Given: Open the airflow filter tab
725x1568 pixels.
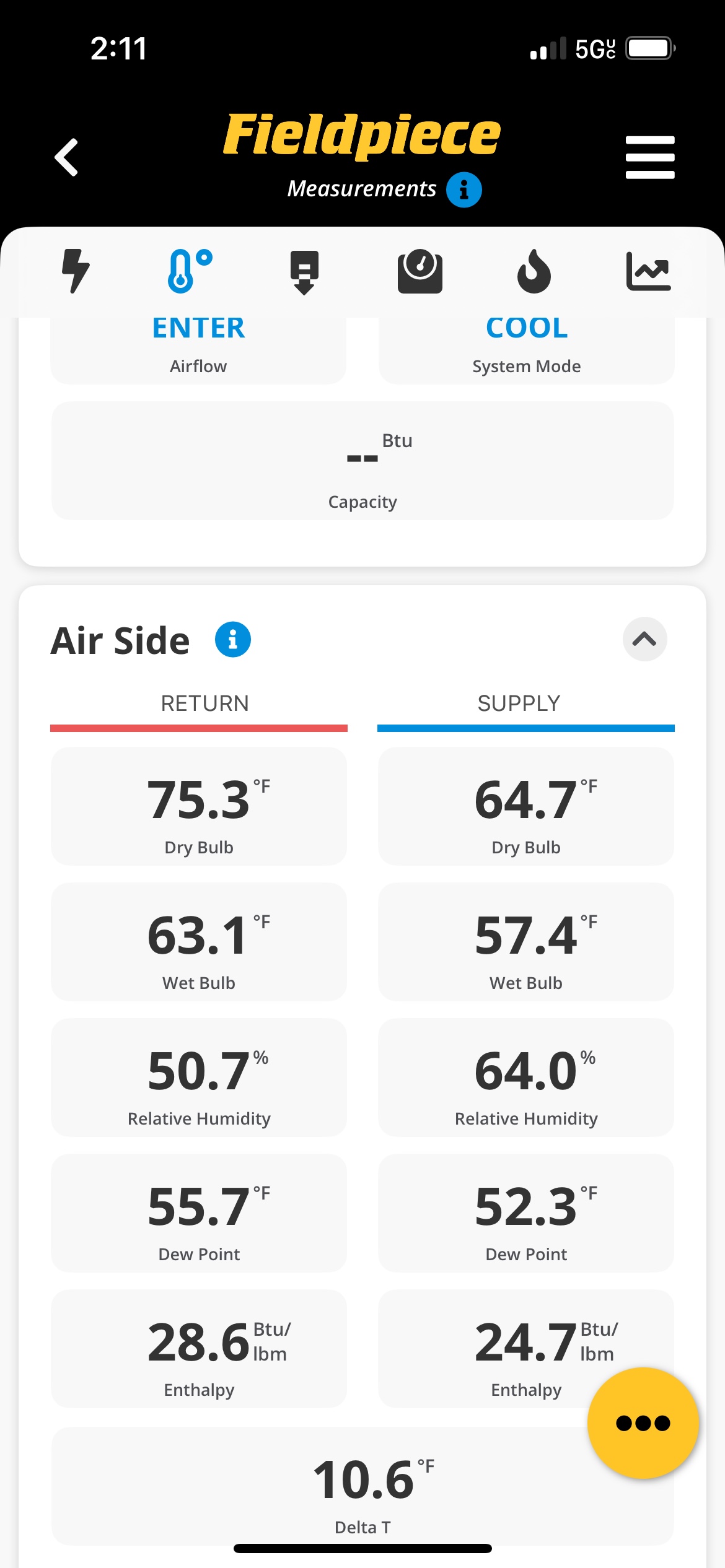Looking at the screenshot, I should (x=304, y=272).
